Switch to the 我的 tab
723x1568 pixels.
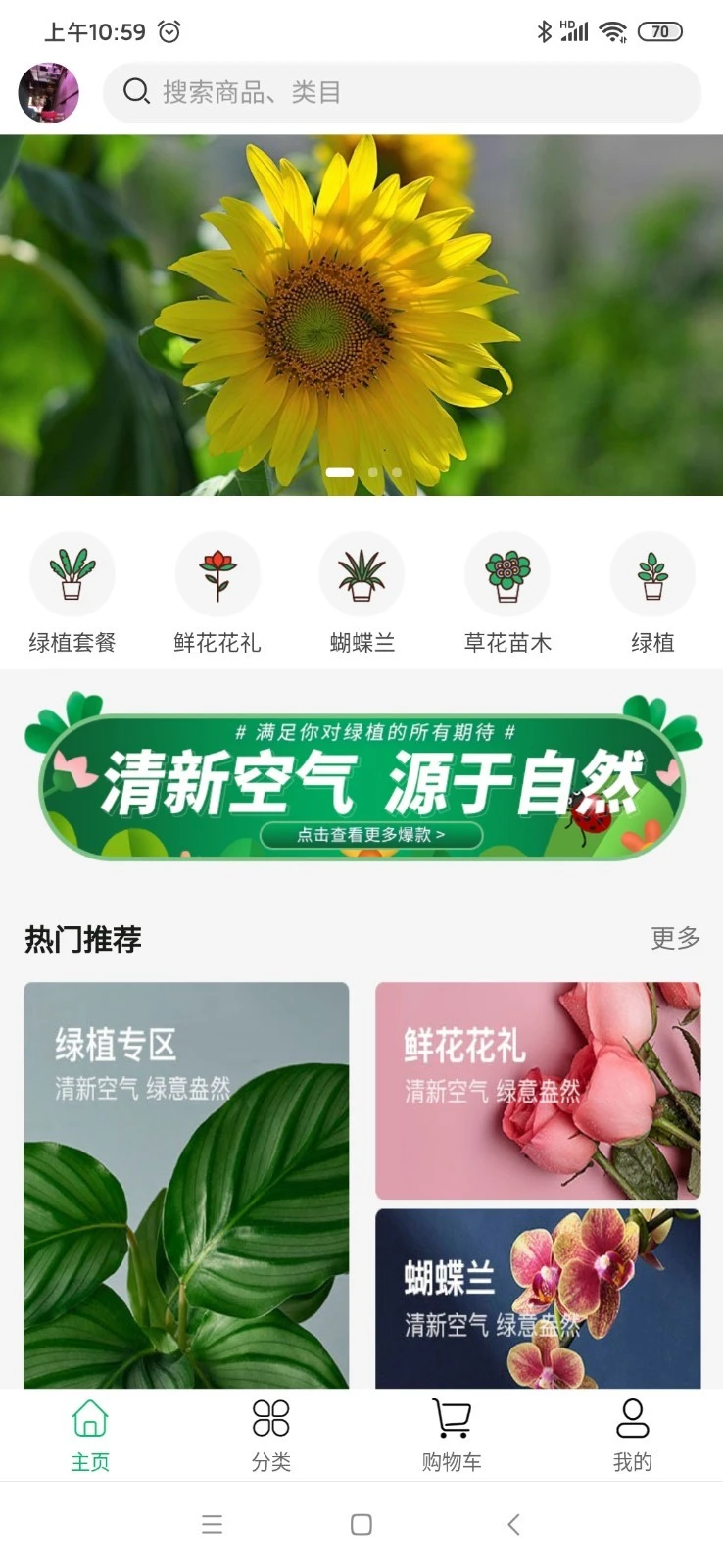[632, 1431]
